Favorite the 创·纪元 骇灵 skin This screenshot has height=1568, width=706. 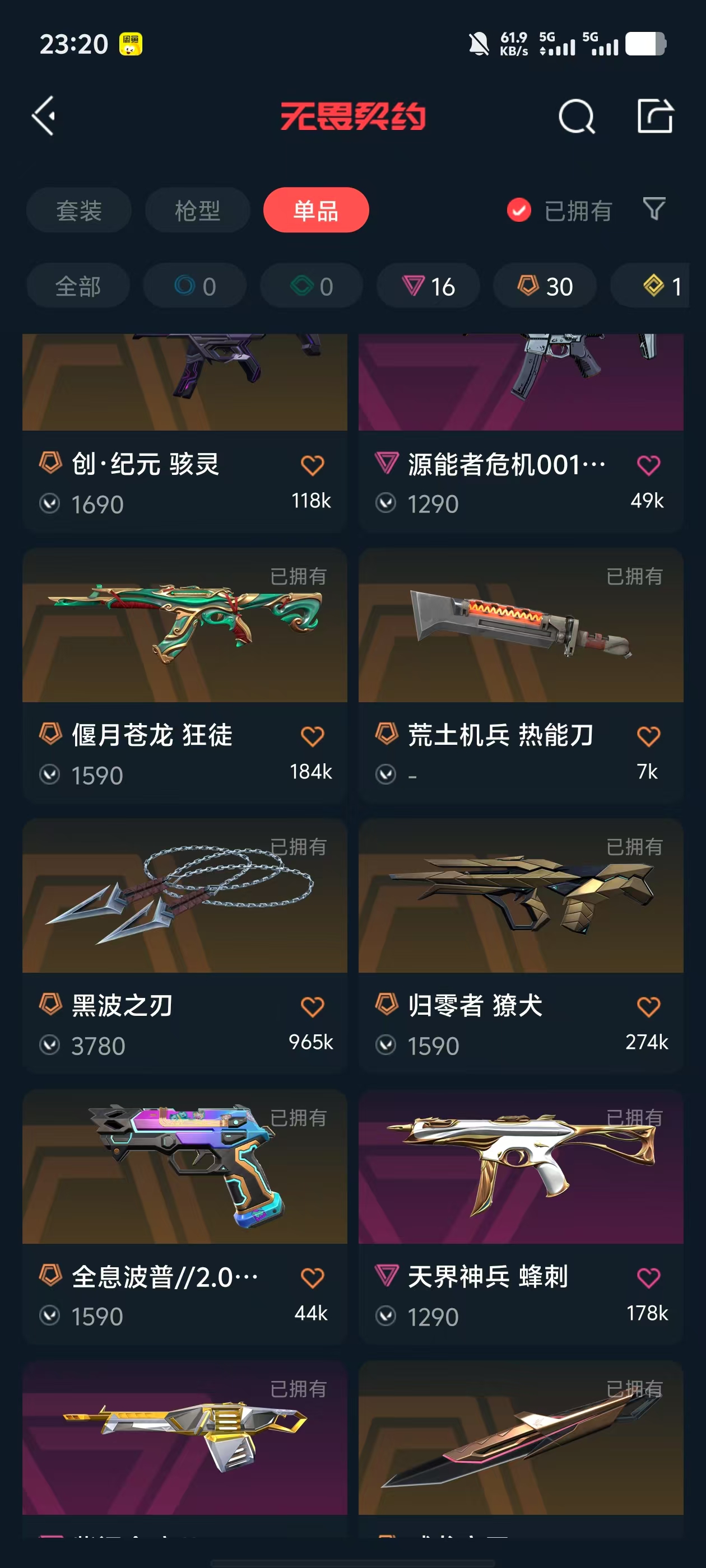[312, 466]
